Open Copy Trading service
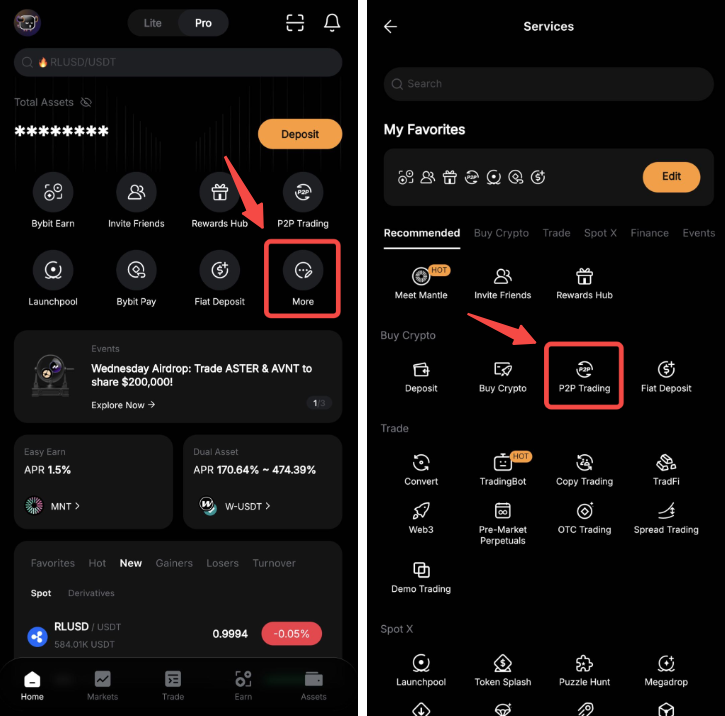The width and height of the screenshot is (725, 716). (x=584, y=470)
